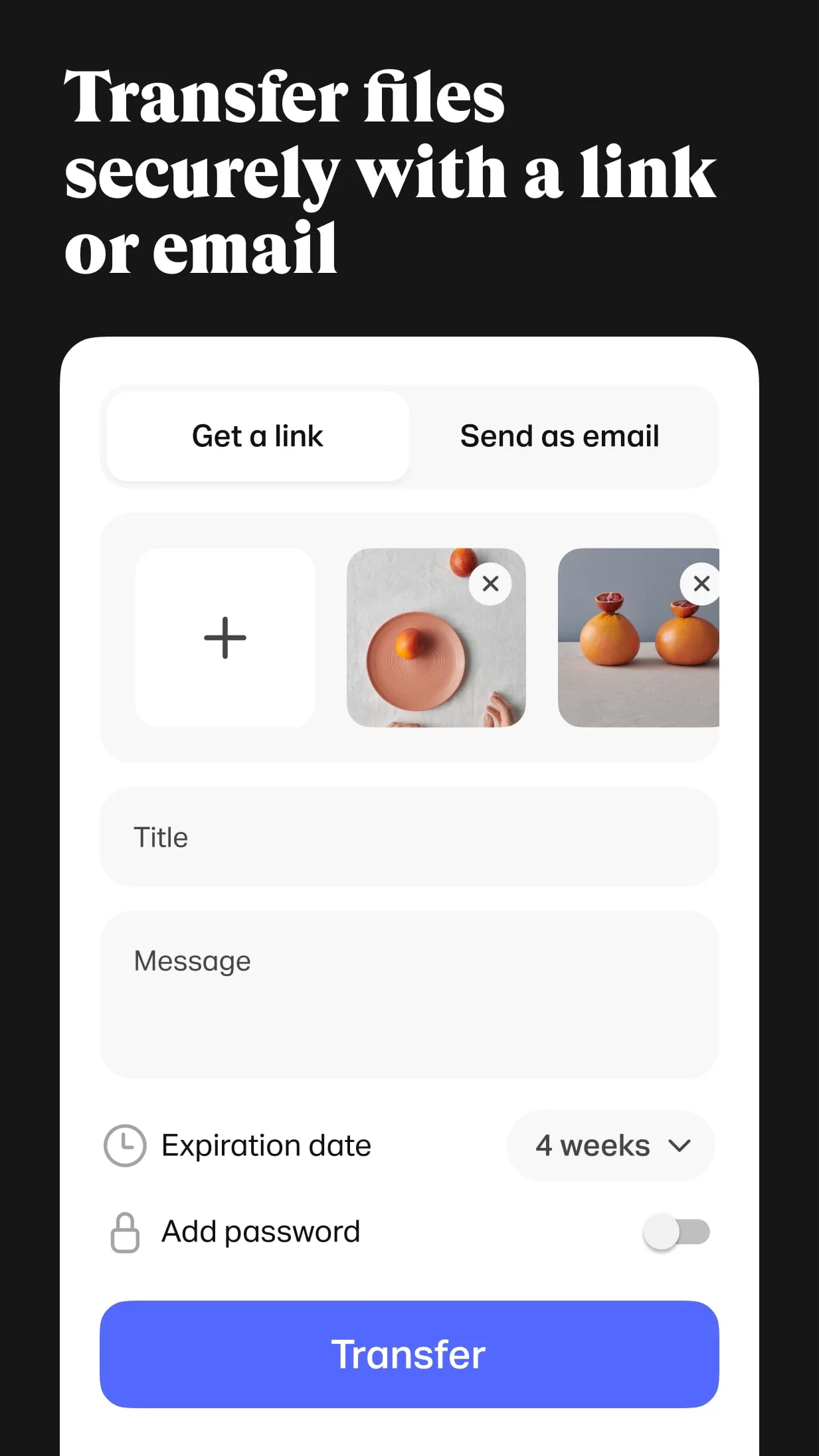The image size is (819, 1456).
Task: Select the Get a link tab
Action: tap(256, 436)
